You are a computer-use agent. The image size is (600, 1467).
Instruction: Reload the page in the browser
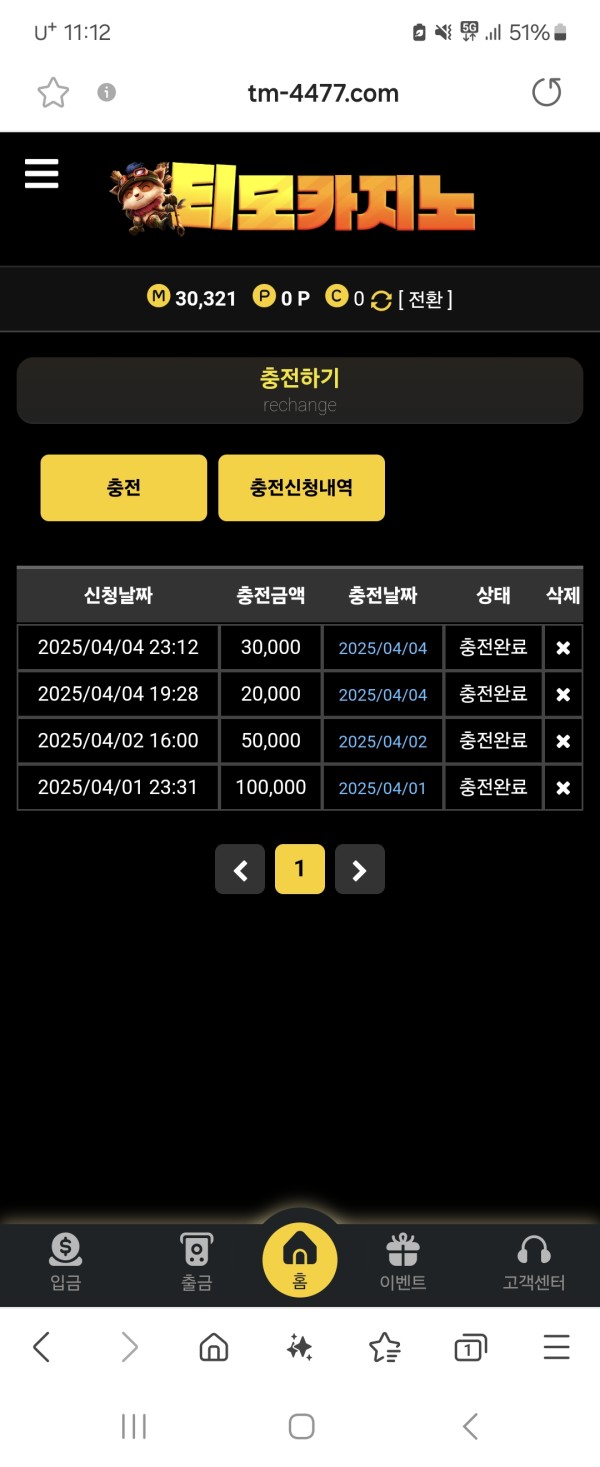coord(546,93)
